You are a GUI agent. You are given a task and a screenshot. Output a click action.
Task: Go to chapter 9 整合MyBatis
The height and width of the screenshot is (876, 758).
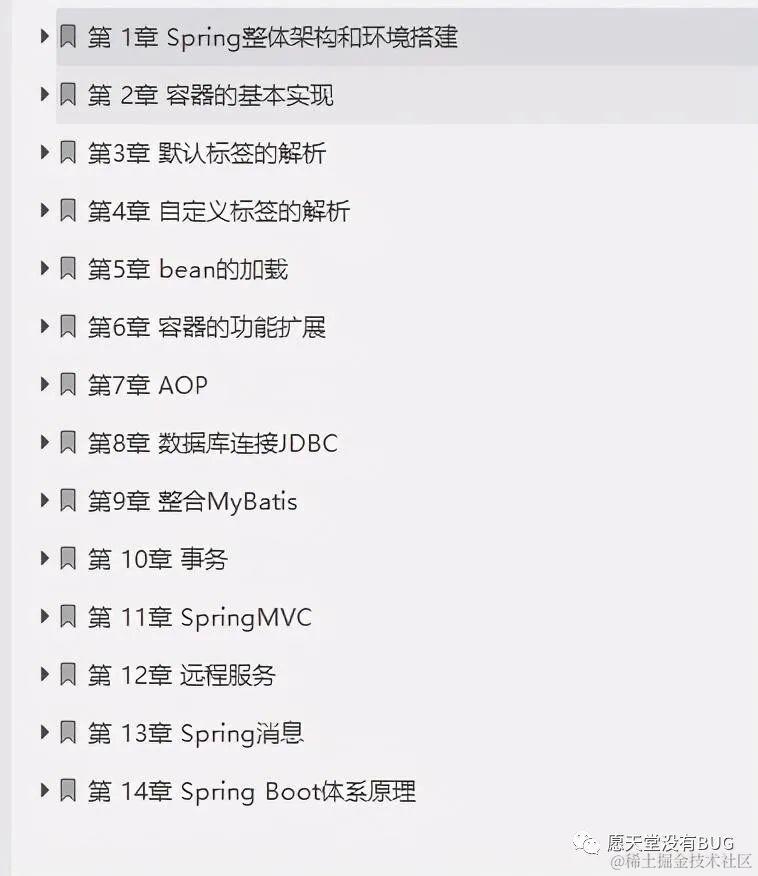click(192, 502)
